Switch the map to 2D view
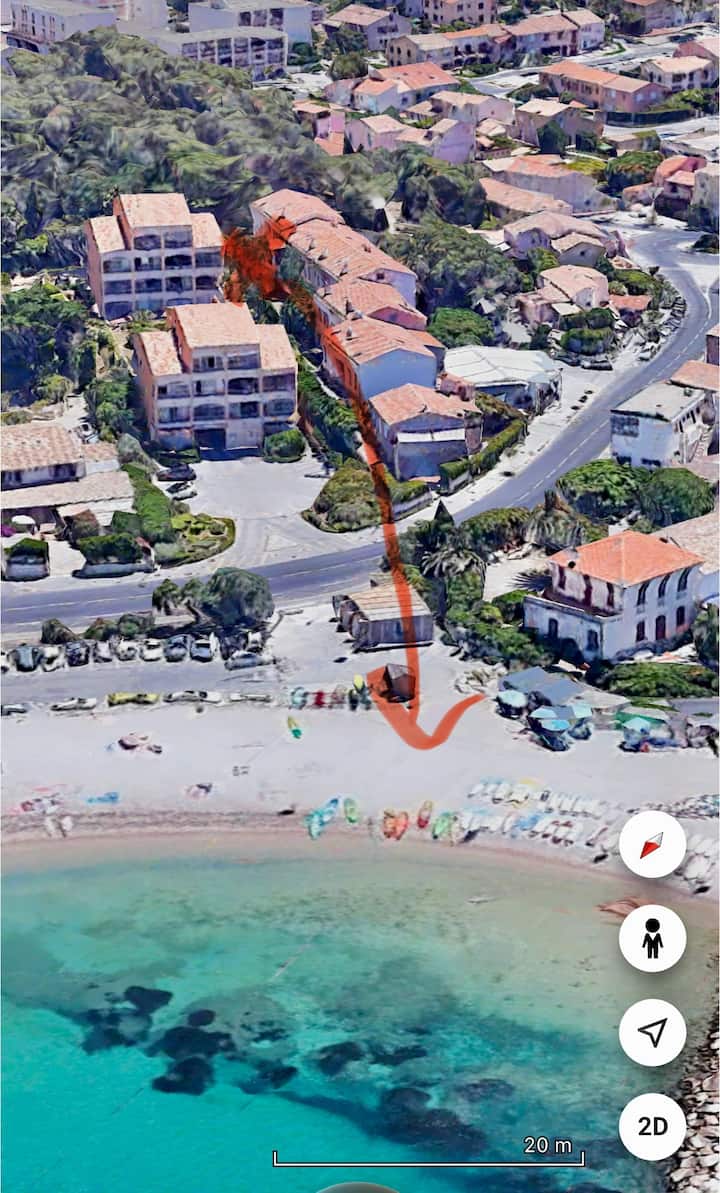The image size is (720, 1193). click(x=652, y=1126)
